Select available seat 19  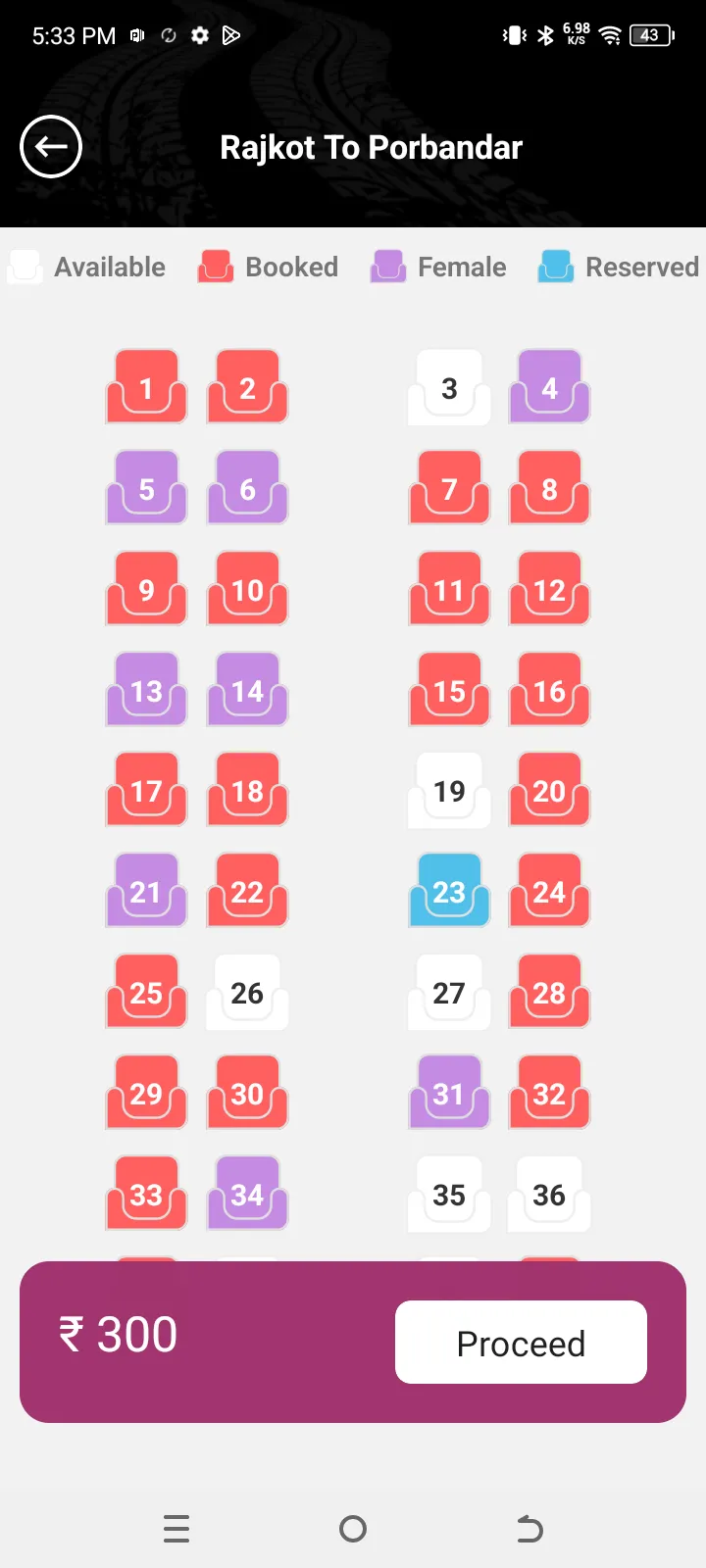click(x=449, y=791)
